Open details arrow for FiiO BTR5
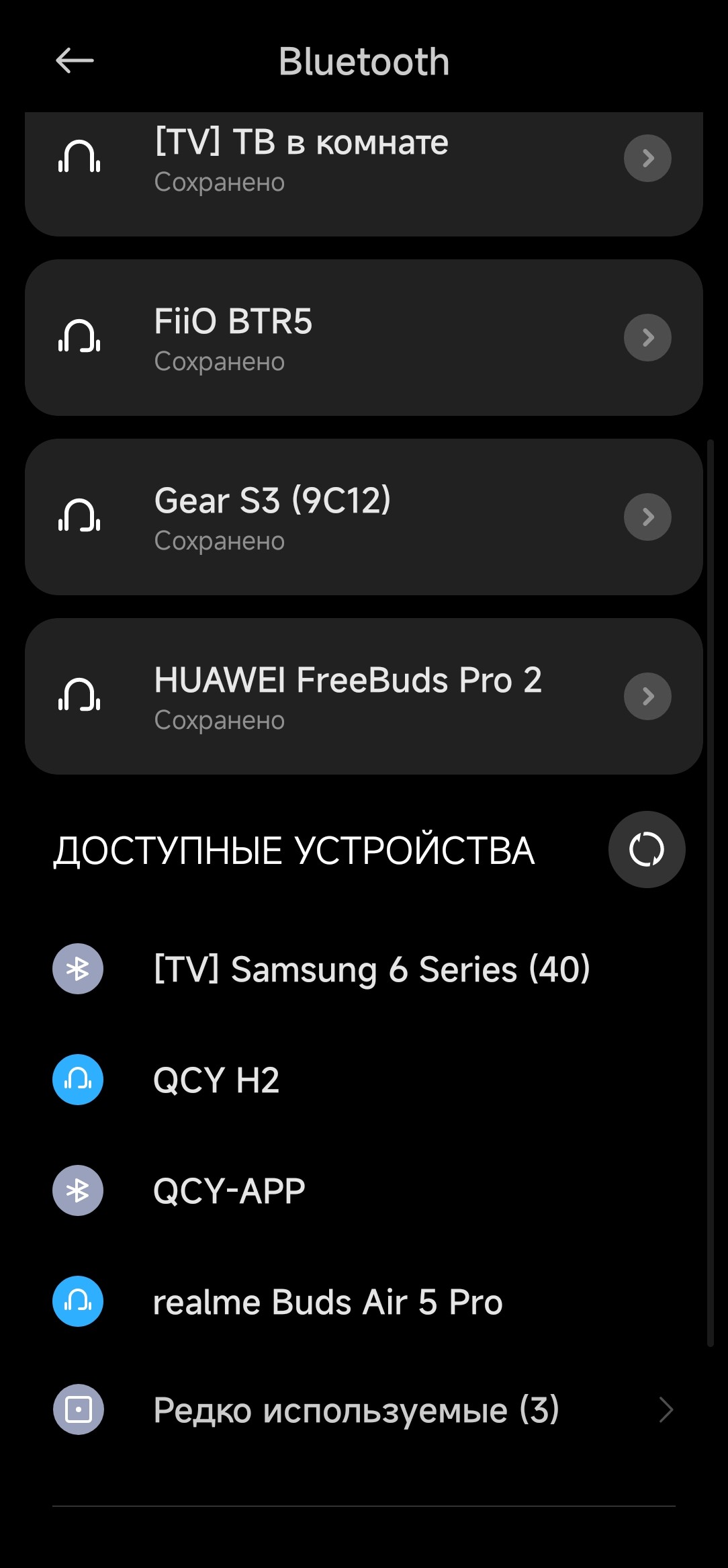Viewport: 728px width, 1568px height. (647, 338)
